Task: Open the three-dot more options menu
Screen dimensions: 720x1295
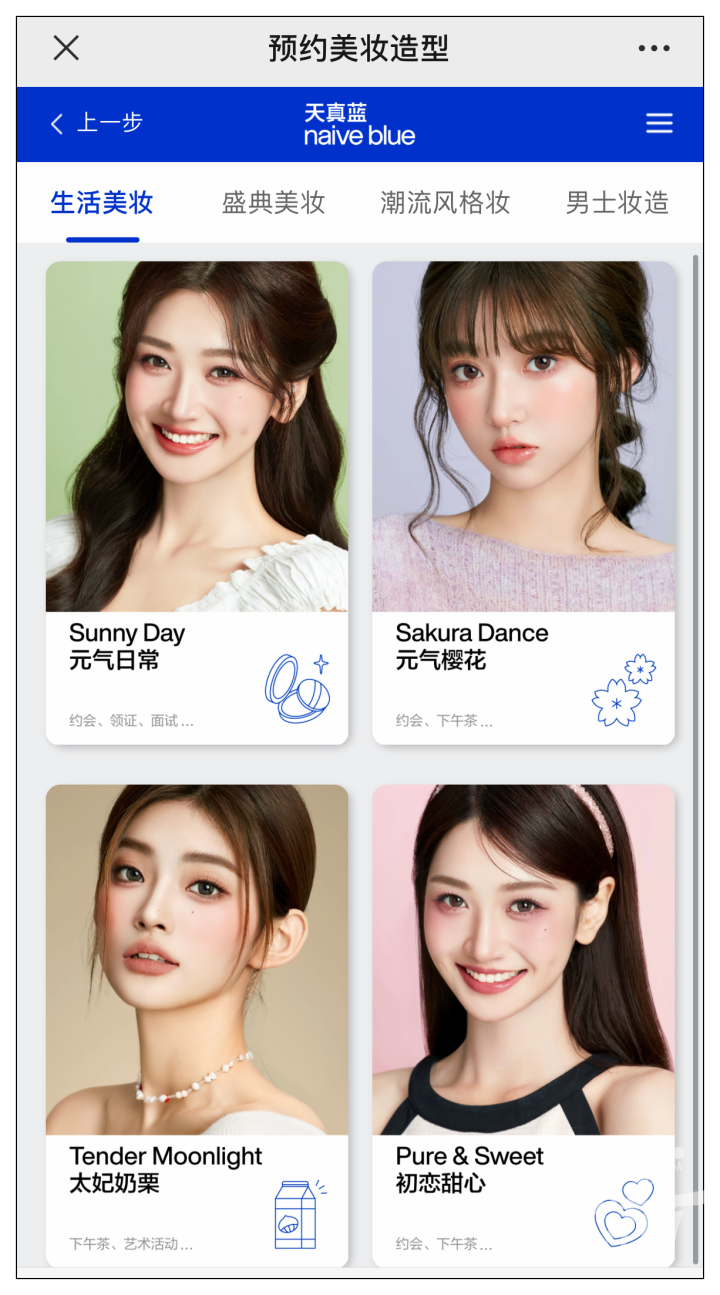Action: click(654, 48)
